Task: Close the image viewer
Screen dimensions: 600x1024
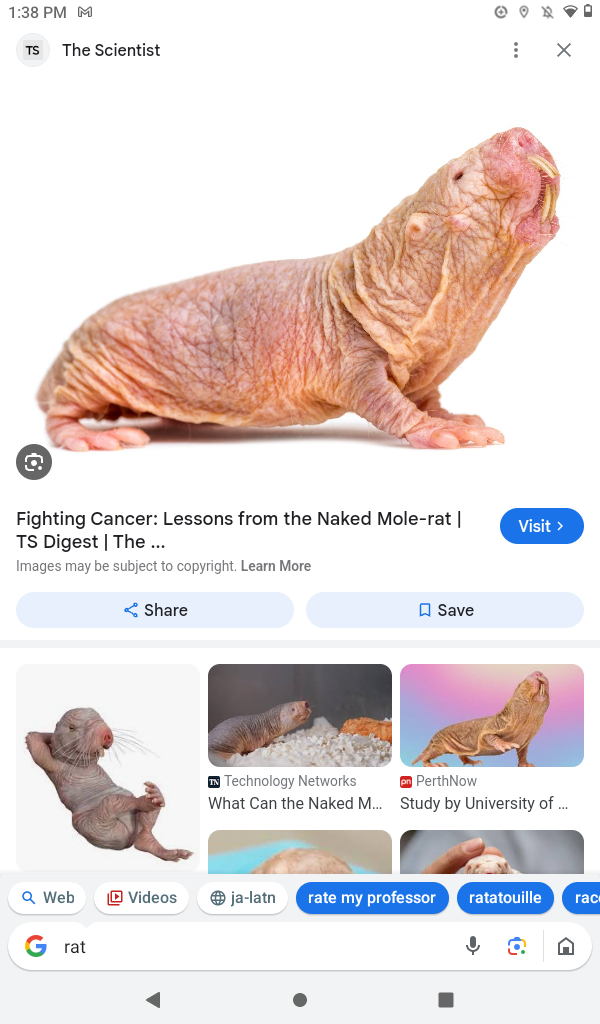Action: point(564,50)
